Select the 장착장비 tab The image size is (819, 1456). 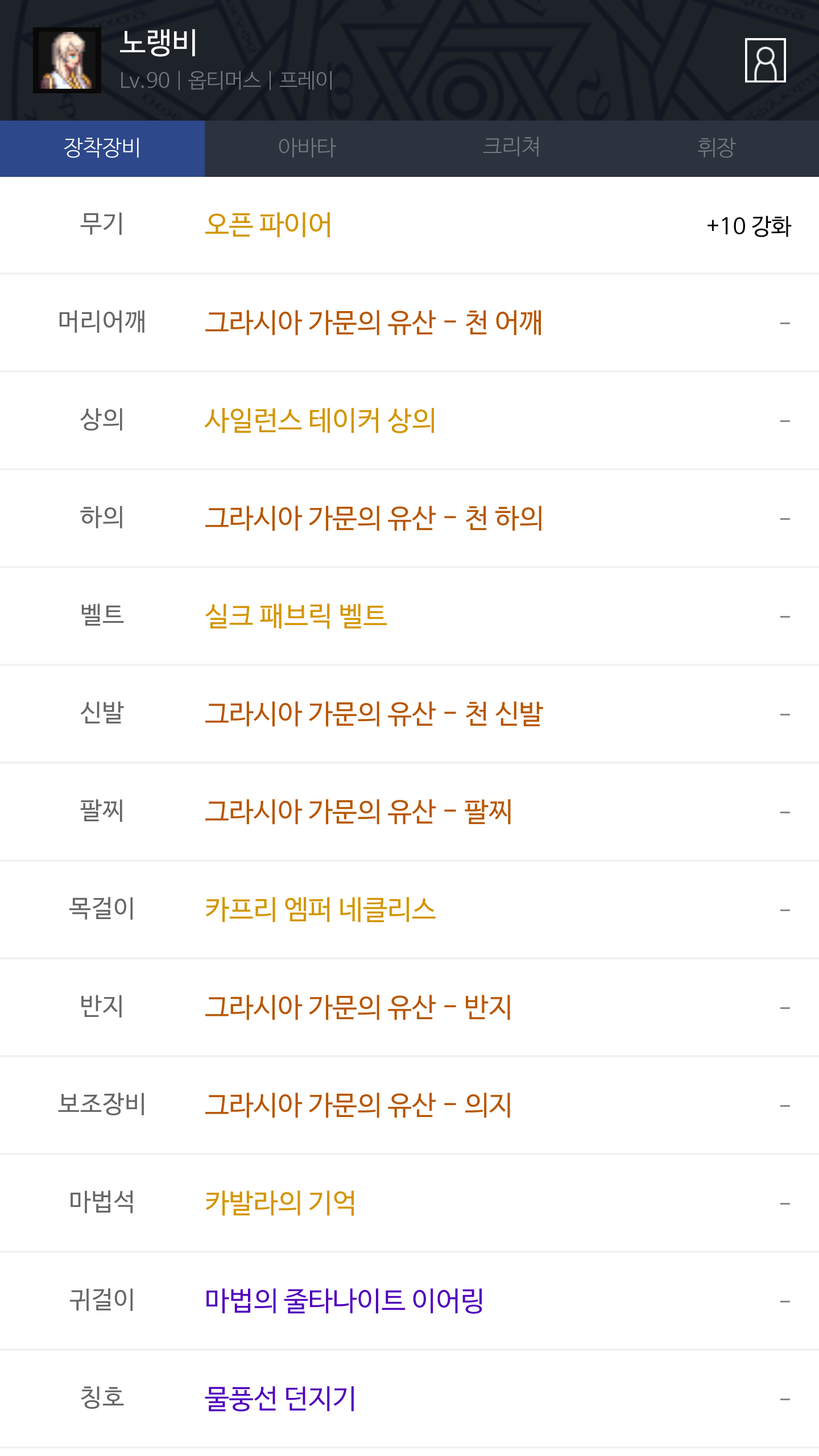click(102, 148)
